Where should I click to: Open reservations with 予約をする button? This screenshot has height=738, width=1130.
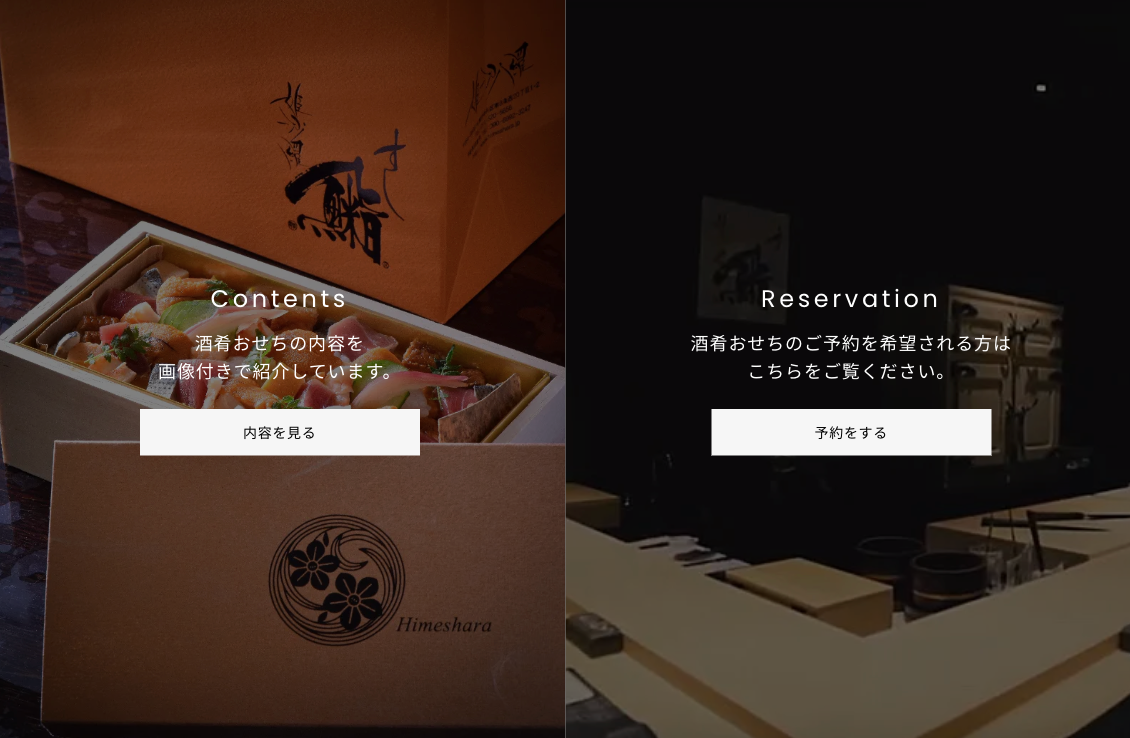[x=851, y=432]
